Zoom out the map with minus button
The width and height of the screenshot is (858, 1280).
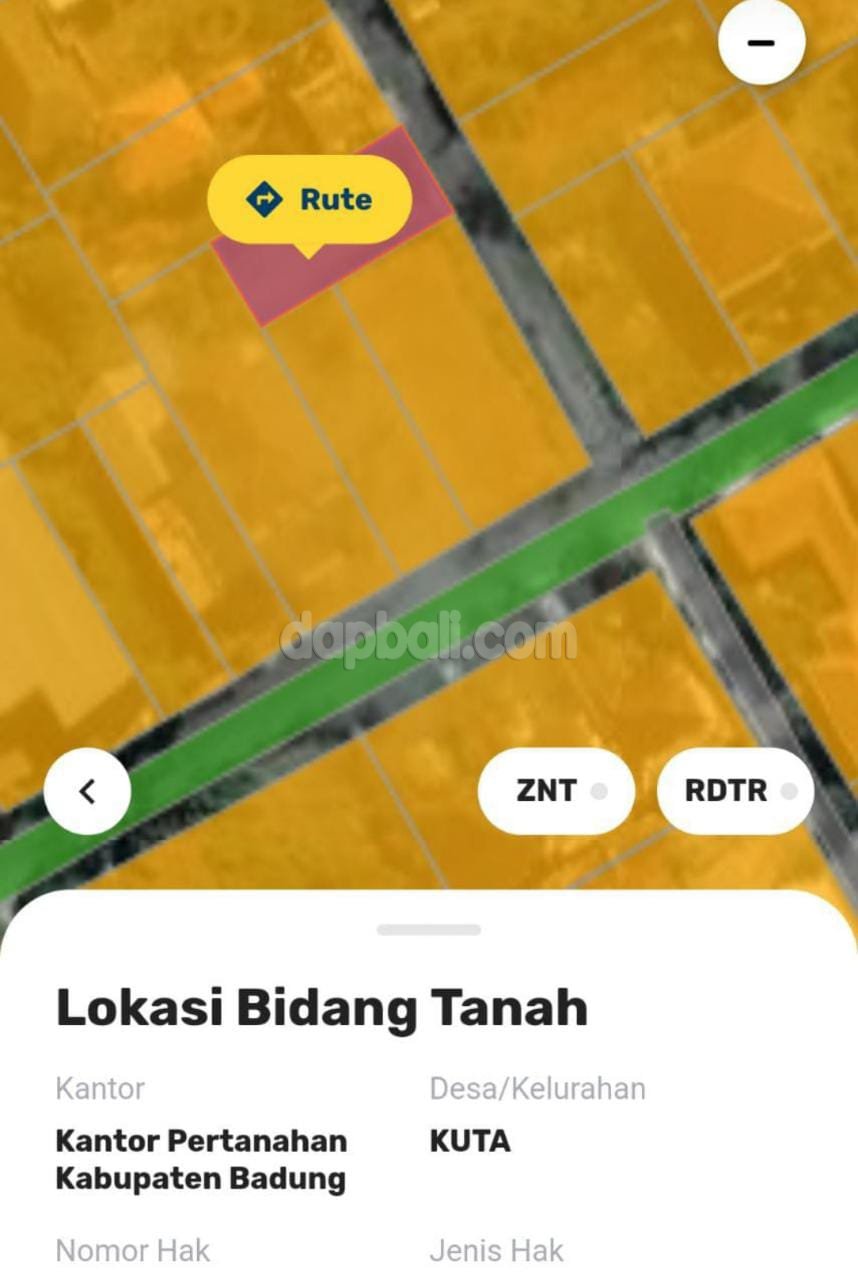click(x=761, y=43)
